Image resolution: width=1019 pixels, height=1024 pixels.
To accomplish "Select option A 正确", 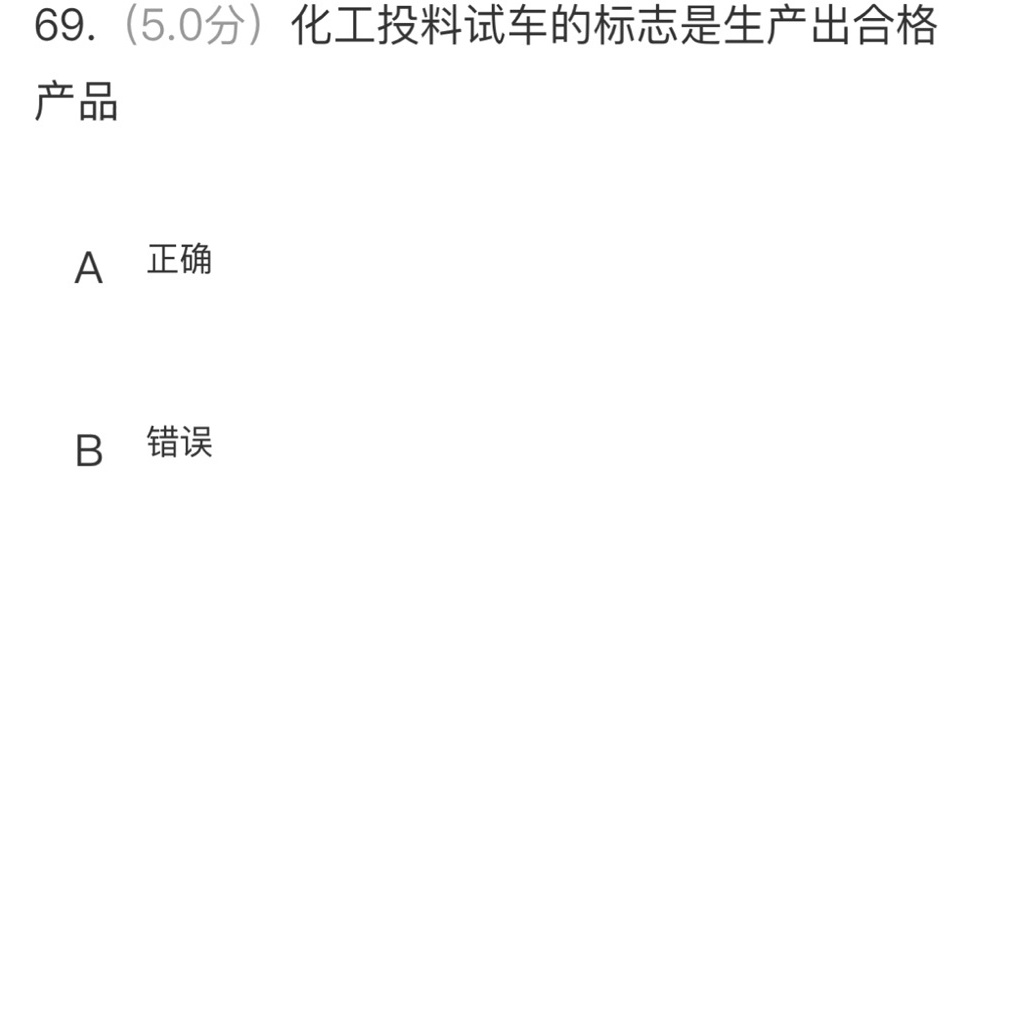I will pyautogui.click(x=144, y=263).
